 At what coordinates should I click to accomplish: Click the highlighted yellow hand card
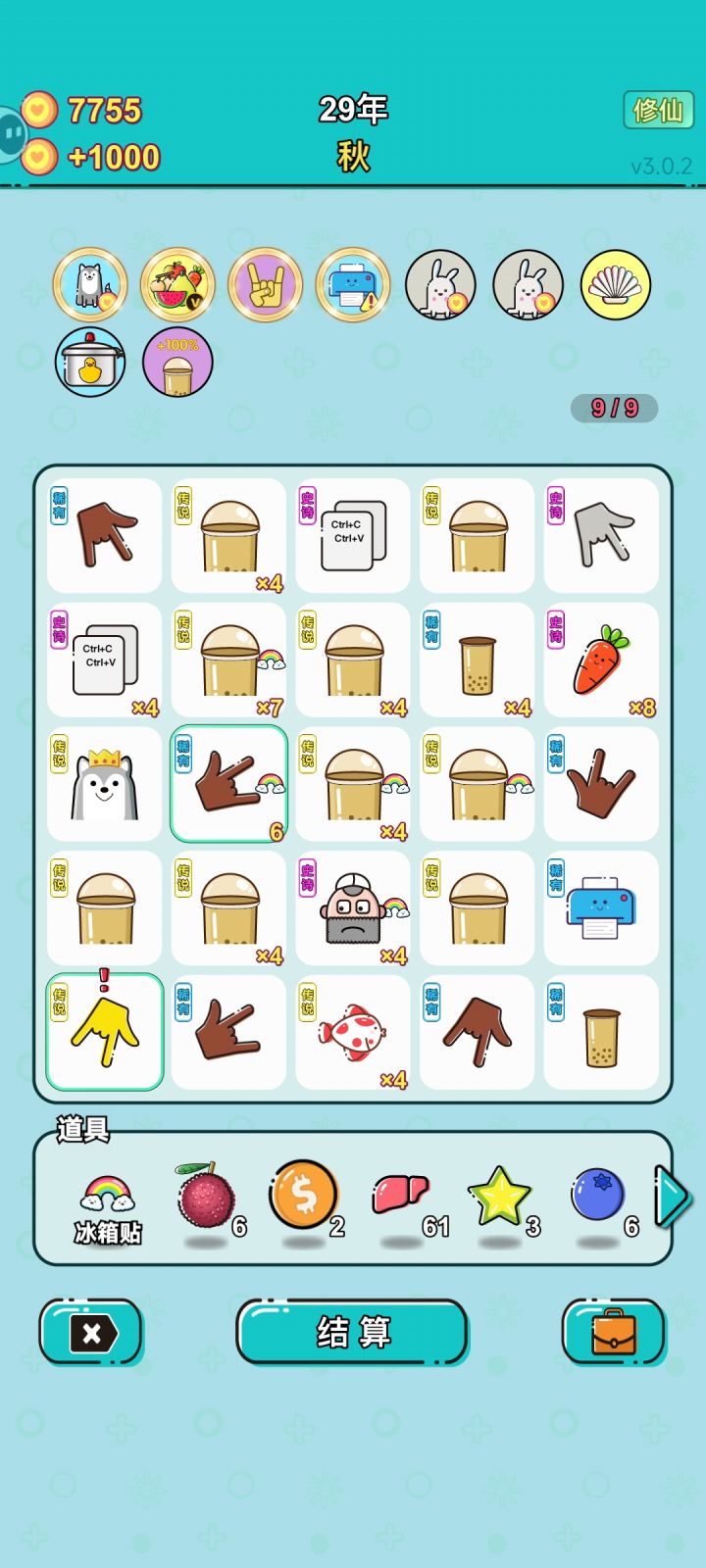pos(104,1031)
